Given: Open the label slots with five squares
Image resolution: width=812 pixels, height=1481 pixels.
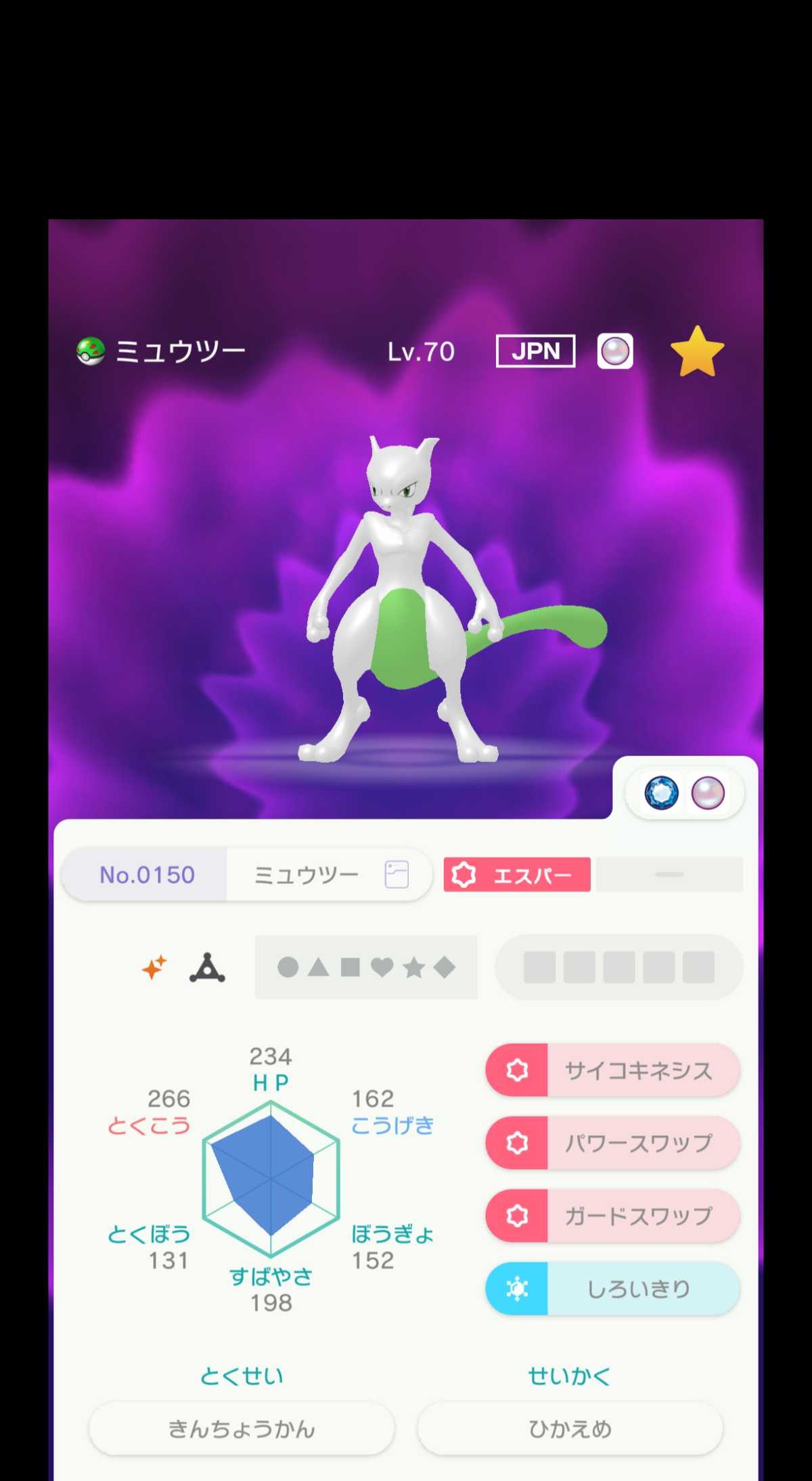Looking at the screenshot, I should pyautogui.click(x=618, y=967).
